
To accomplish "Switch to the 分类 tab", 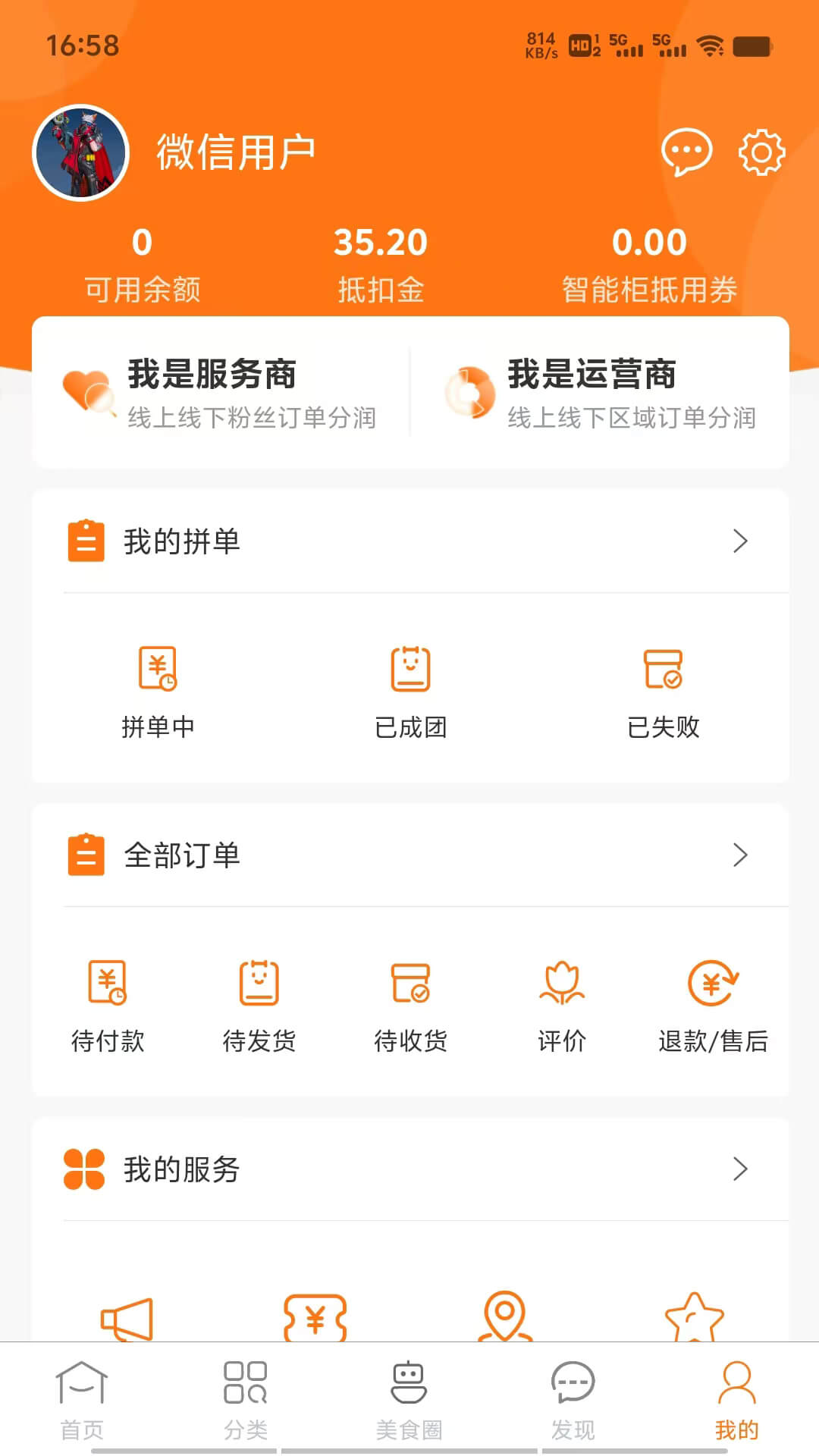I will (x=246, y=1400).
